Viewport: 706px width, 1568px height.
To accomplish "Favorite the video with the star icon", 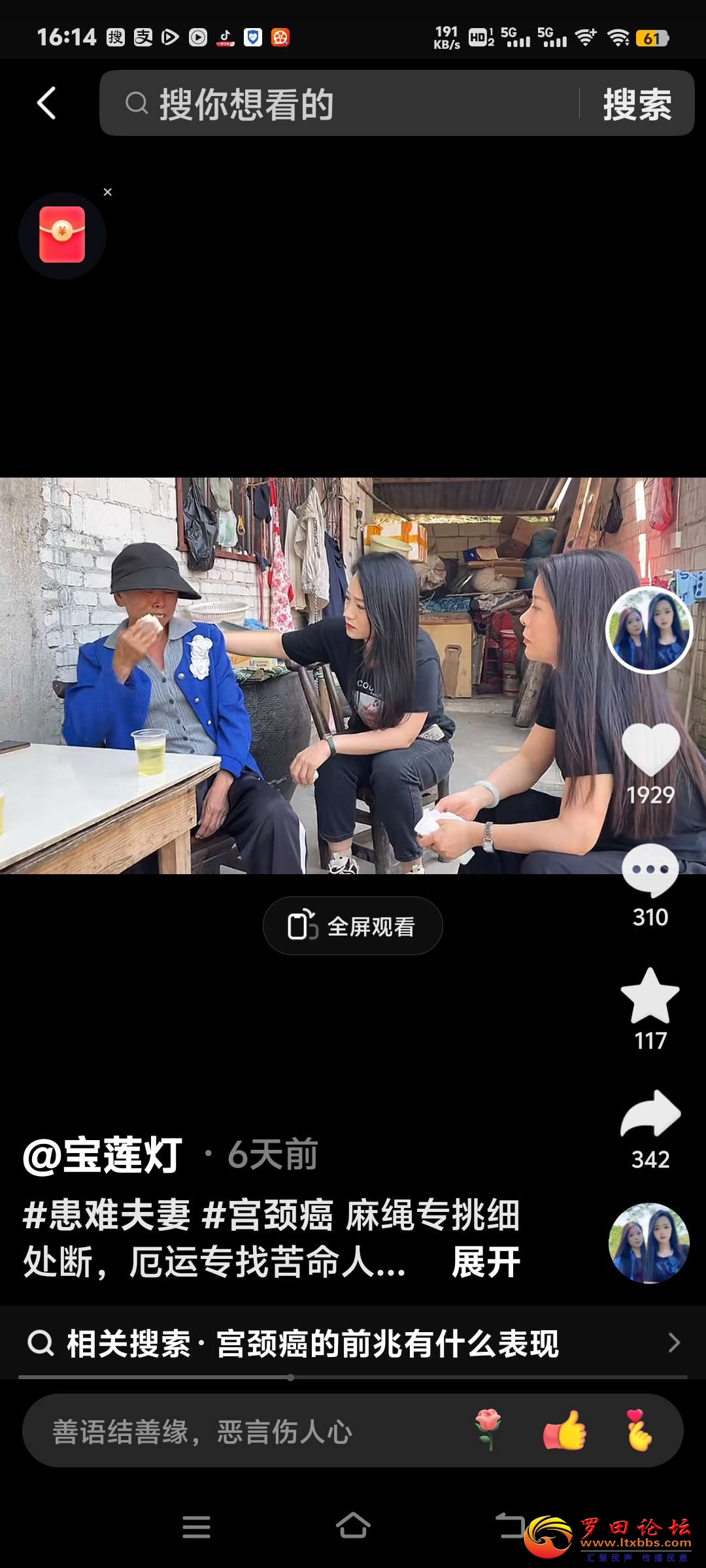I will coord(650,996).
